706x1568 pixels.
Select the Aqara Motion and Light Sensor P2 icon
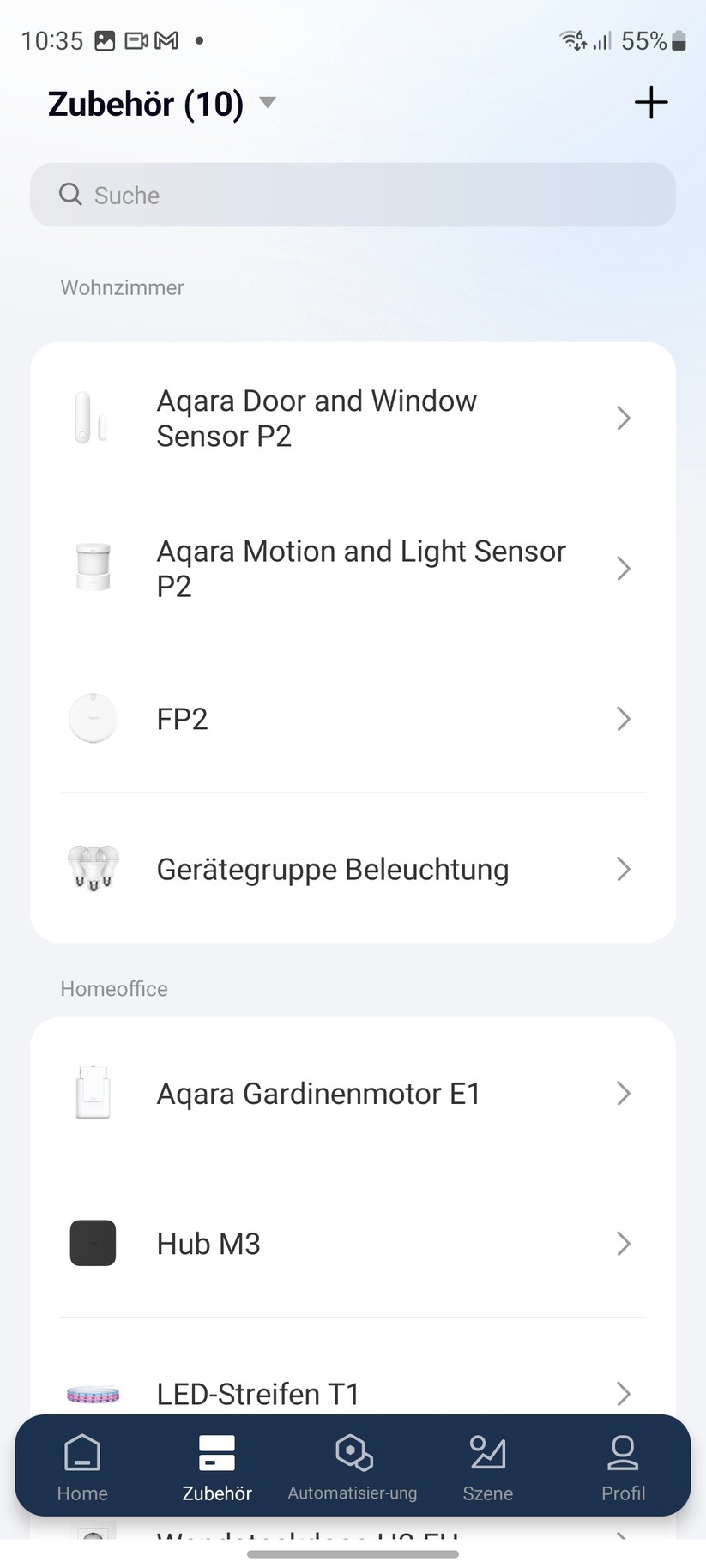[x=93, y=568]
